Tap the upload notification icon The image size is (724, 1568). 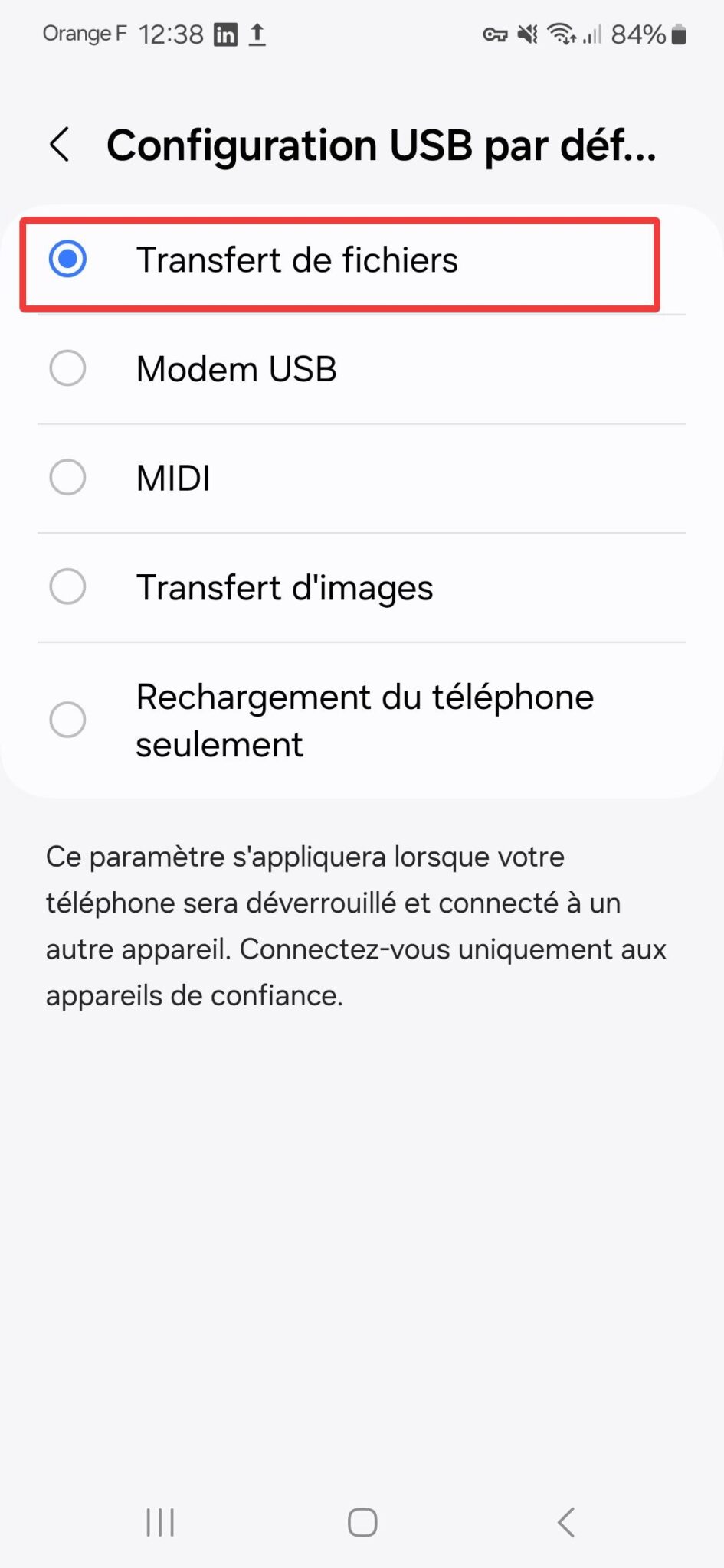[x=257, y=34]
